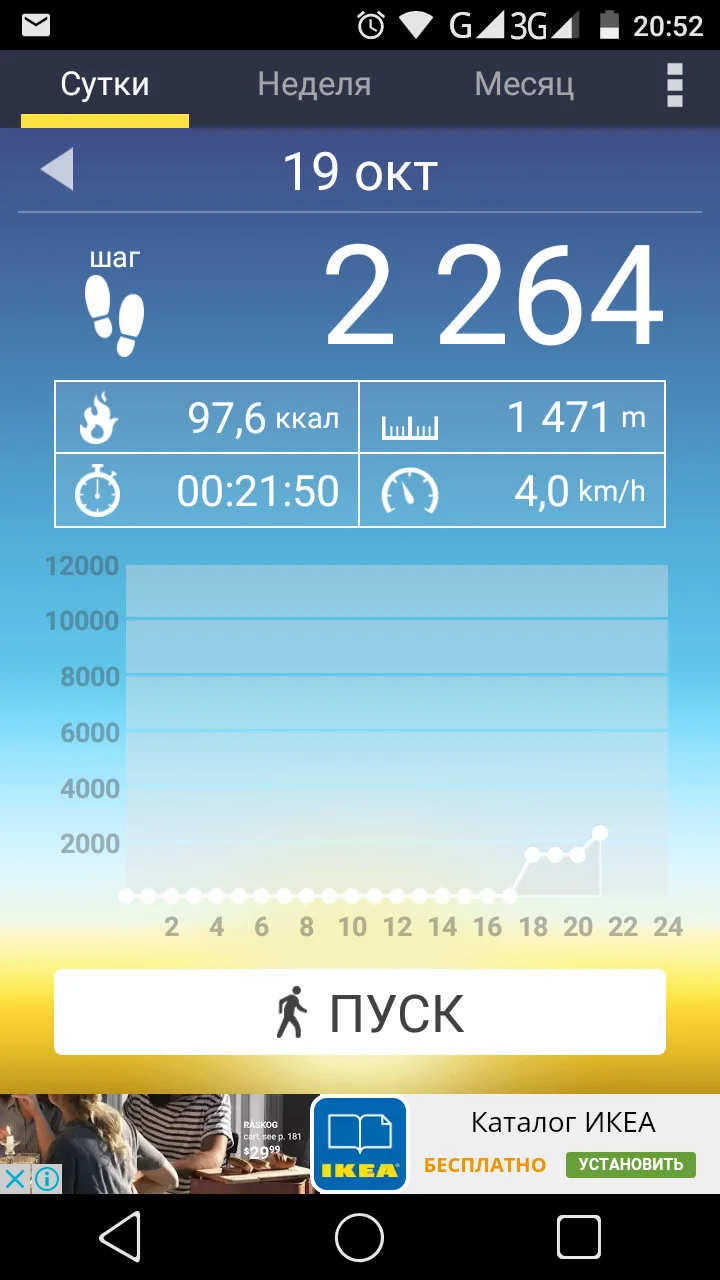The height and width of the screenshot is (1280, 720).
Task: Go back with the system back button
Action: 120,1239
